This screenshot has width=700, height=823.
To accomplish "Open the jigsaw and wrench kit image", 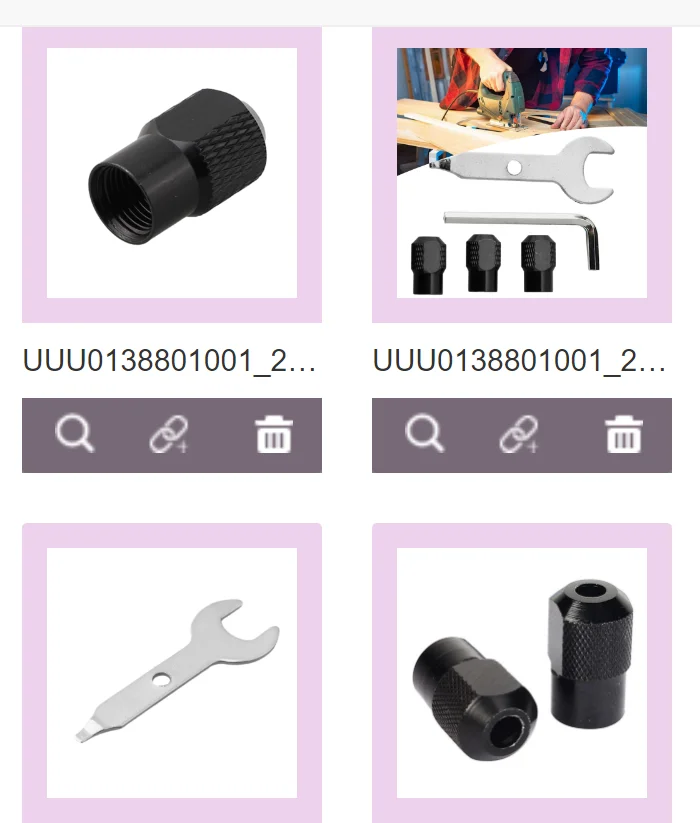I will 522,173.
